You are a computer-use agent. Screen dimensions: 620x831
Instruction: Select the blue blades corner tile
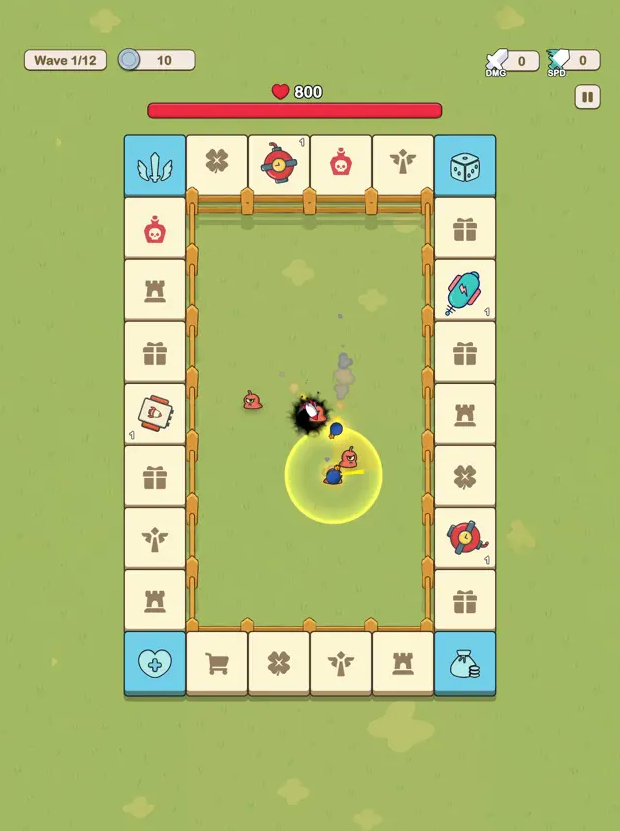tap(155, 165)
